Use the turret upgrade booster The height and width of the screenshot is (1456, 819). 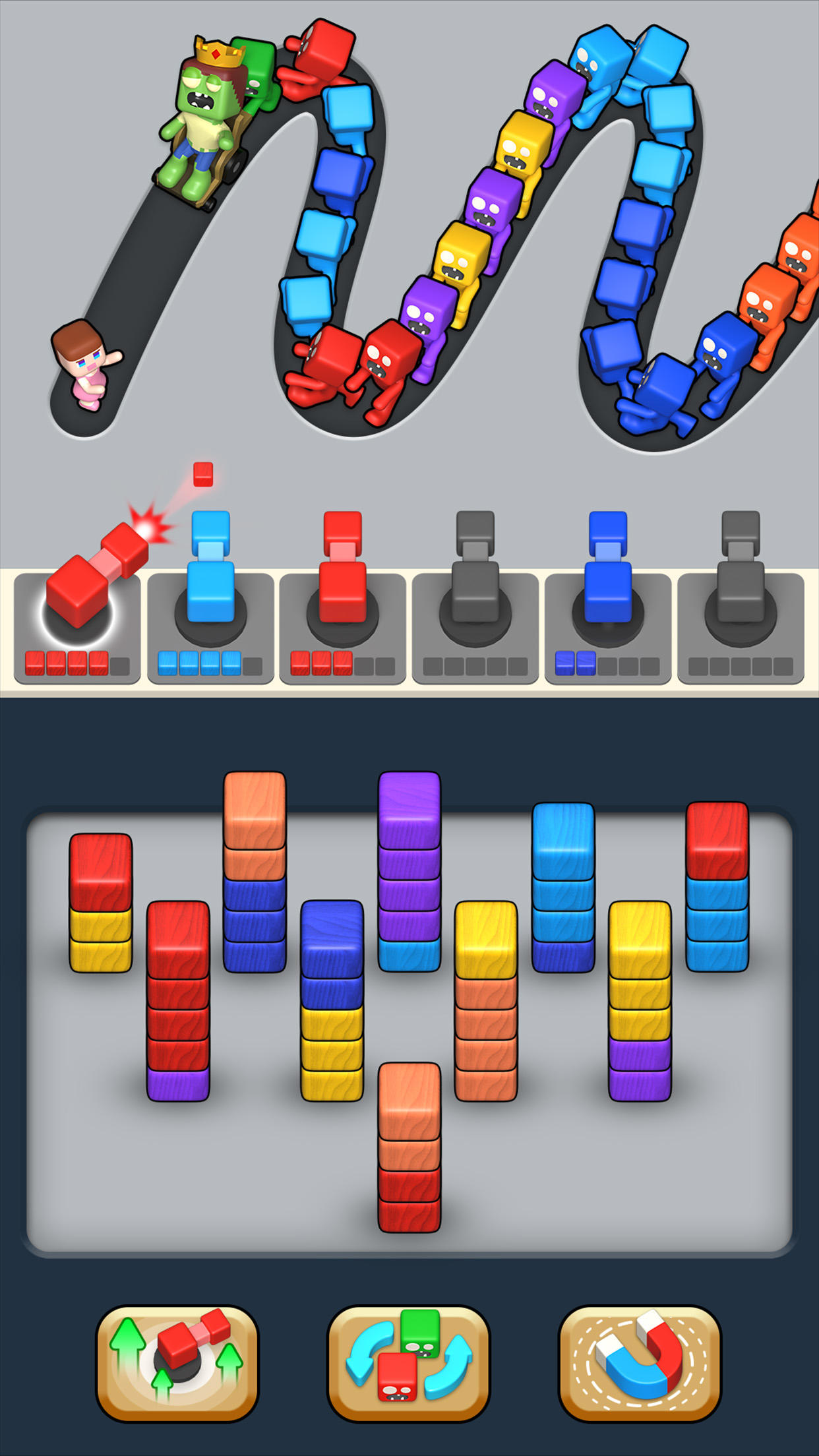(x=177, y=1362)
